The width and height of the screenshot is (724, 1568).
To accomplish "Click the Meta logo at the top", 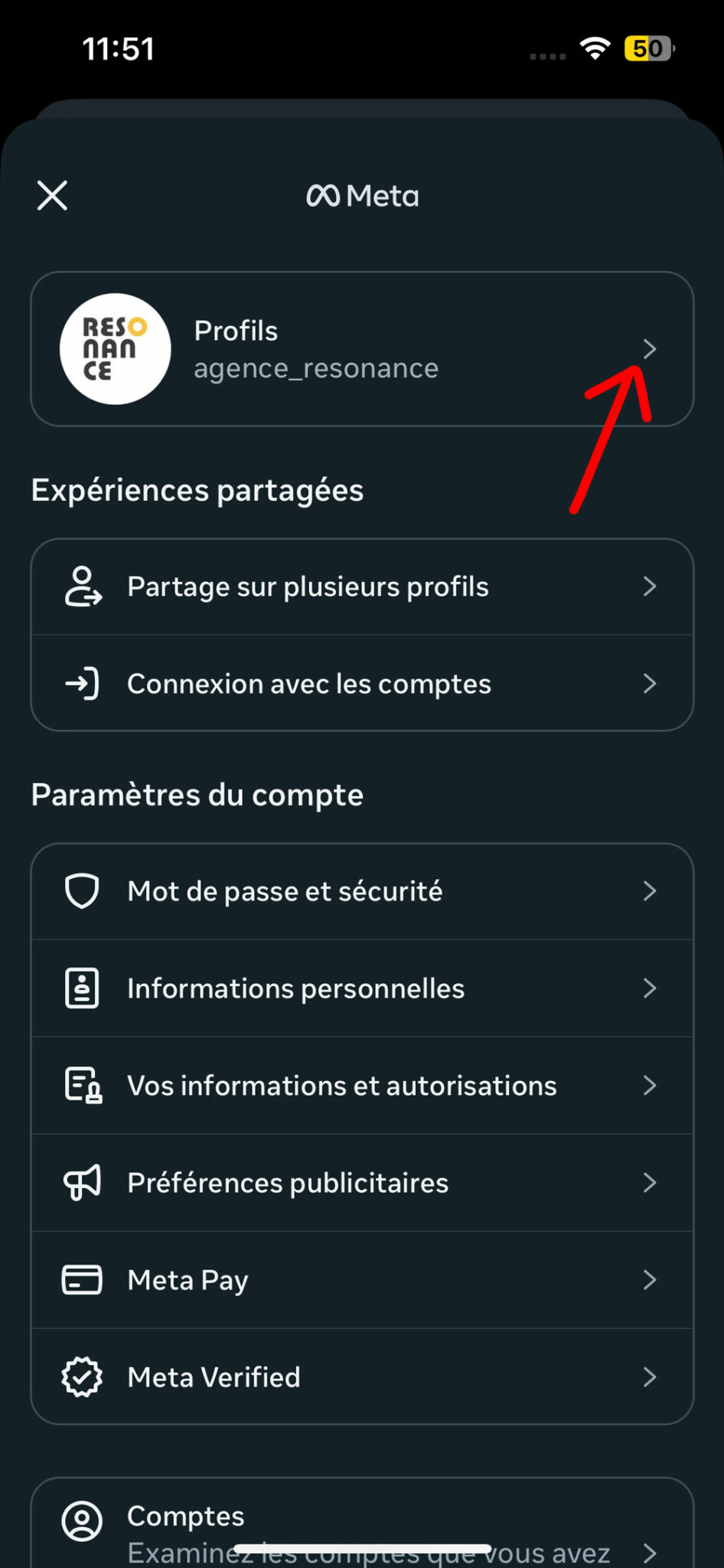I will [x=362, y=195].
